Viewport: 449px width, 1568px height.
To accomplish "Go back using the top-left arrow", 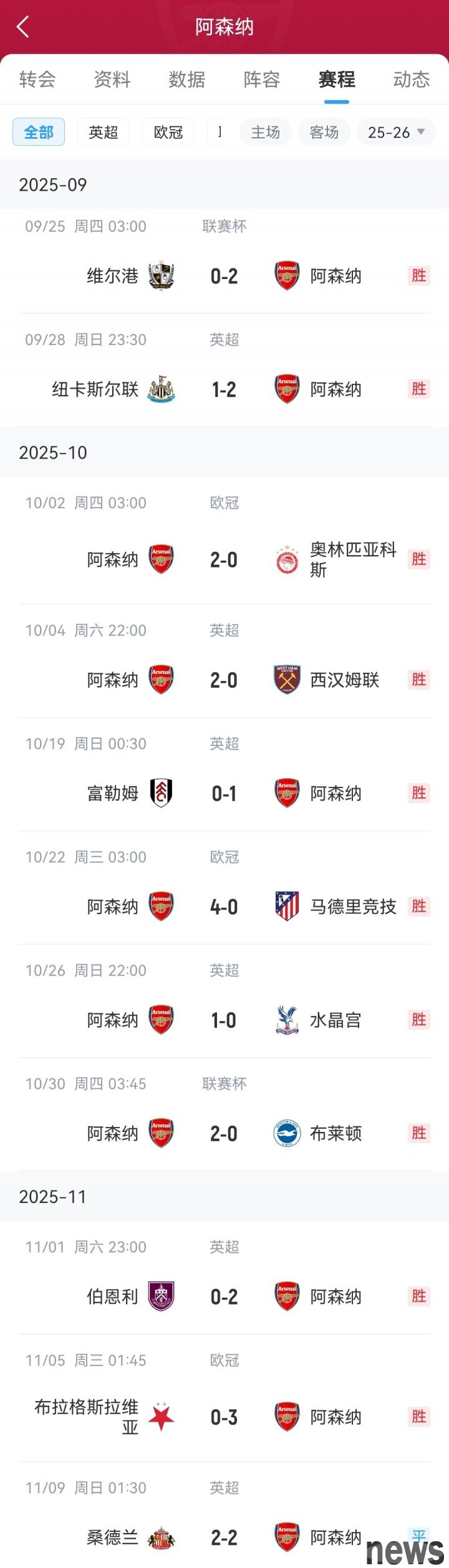I will click(23, 27).
